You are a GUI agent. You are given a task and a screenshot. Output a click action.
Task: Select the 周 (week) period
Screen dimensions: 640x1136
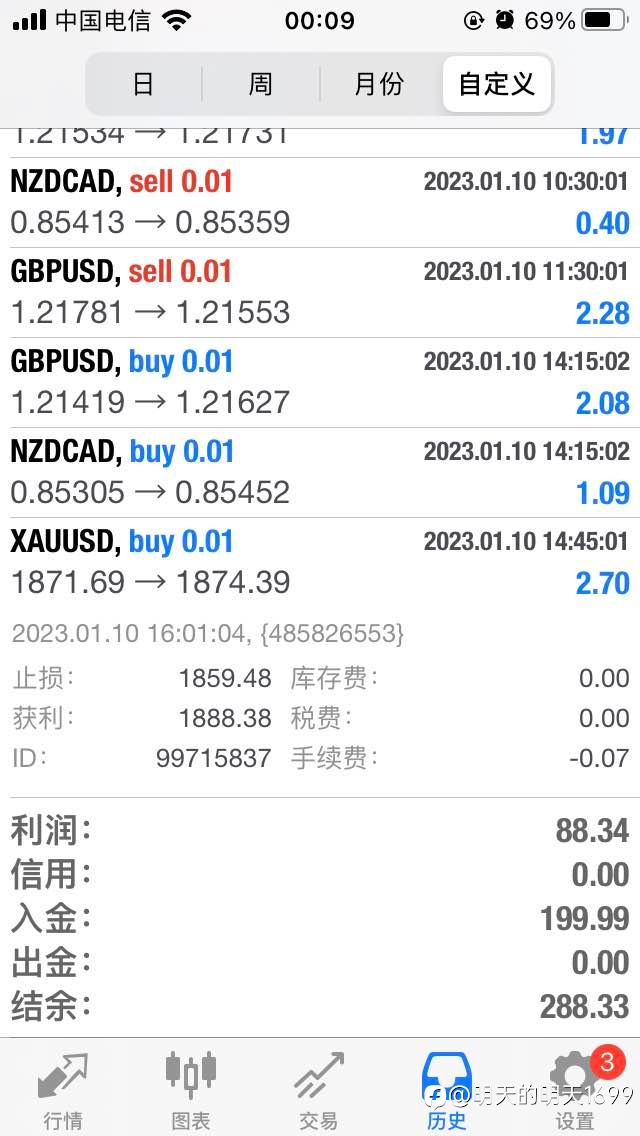(260, 84)
